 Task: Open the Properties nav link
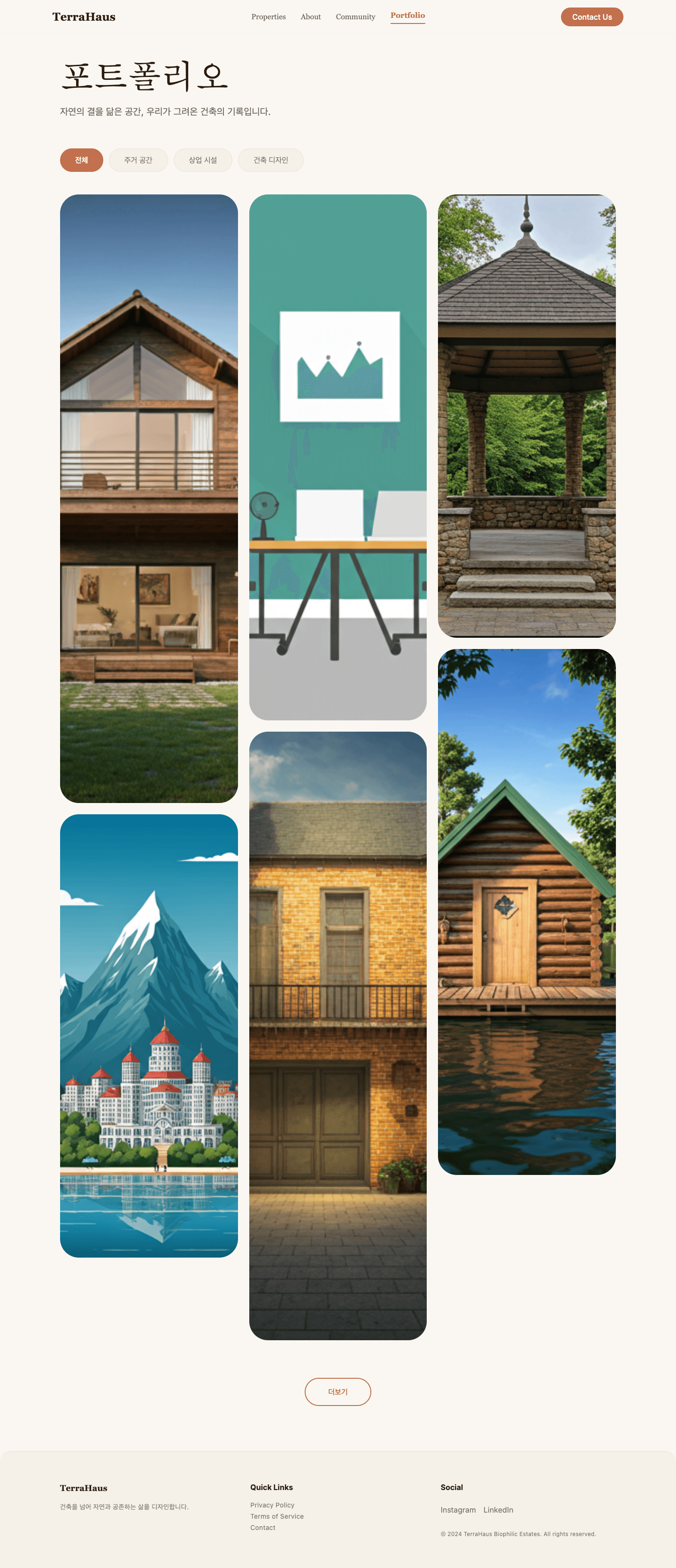click(x=269, y=17)
